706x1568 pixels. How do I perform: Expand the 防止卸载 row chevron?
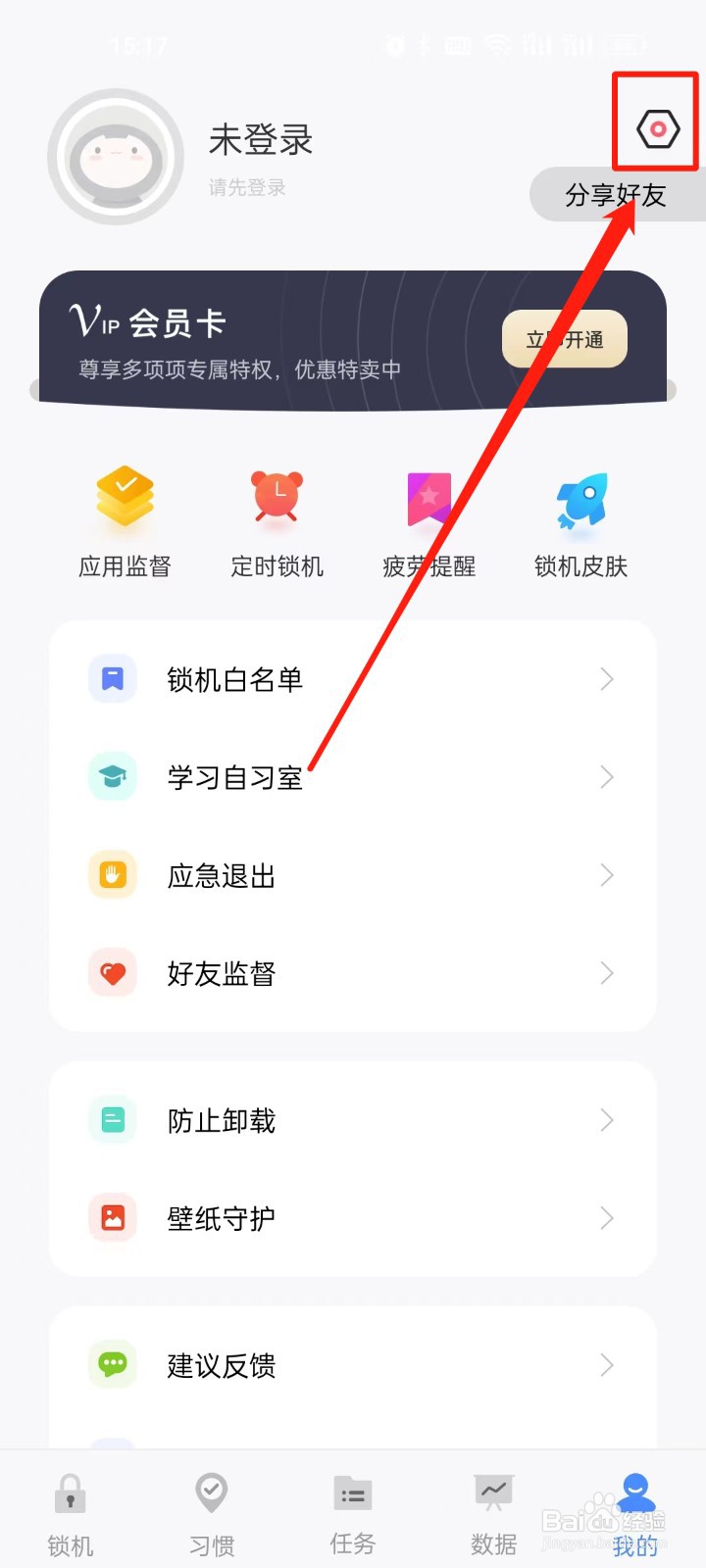click(607, 1120)
